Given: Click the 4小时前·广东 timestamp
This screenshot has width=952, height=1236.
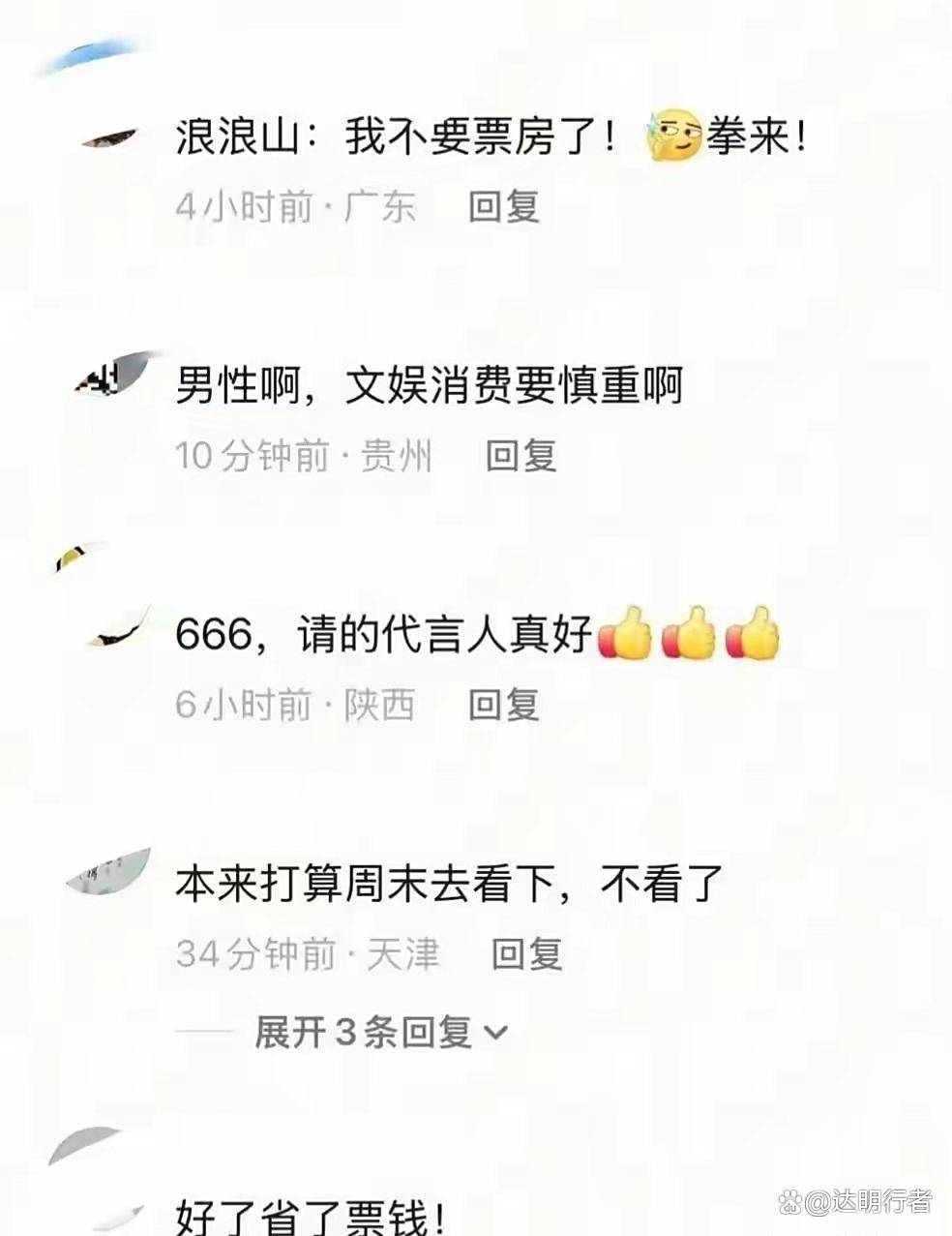Looking at the screenshot, I should (295, 208).
